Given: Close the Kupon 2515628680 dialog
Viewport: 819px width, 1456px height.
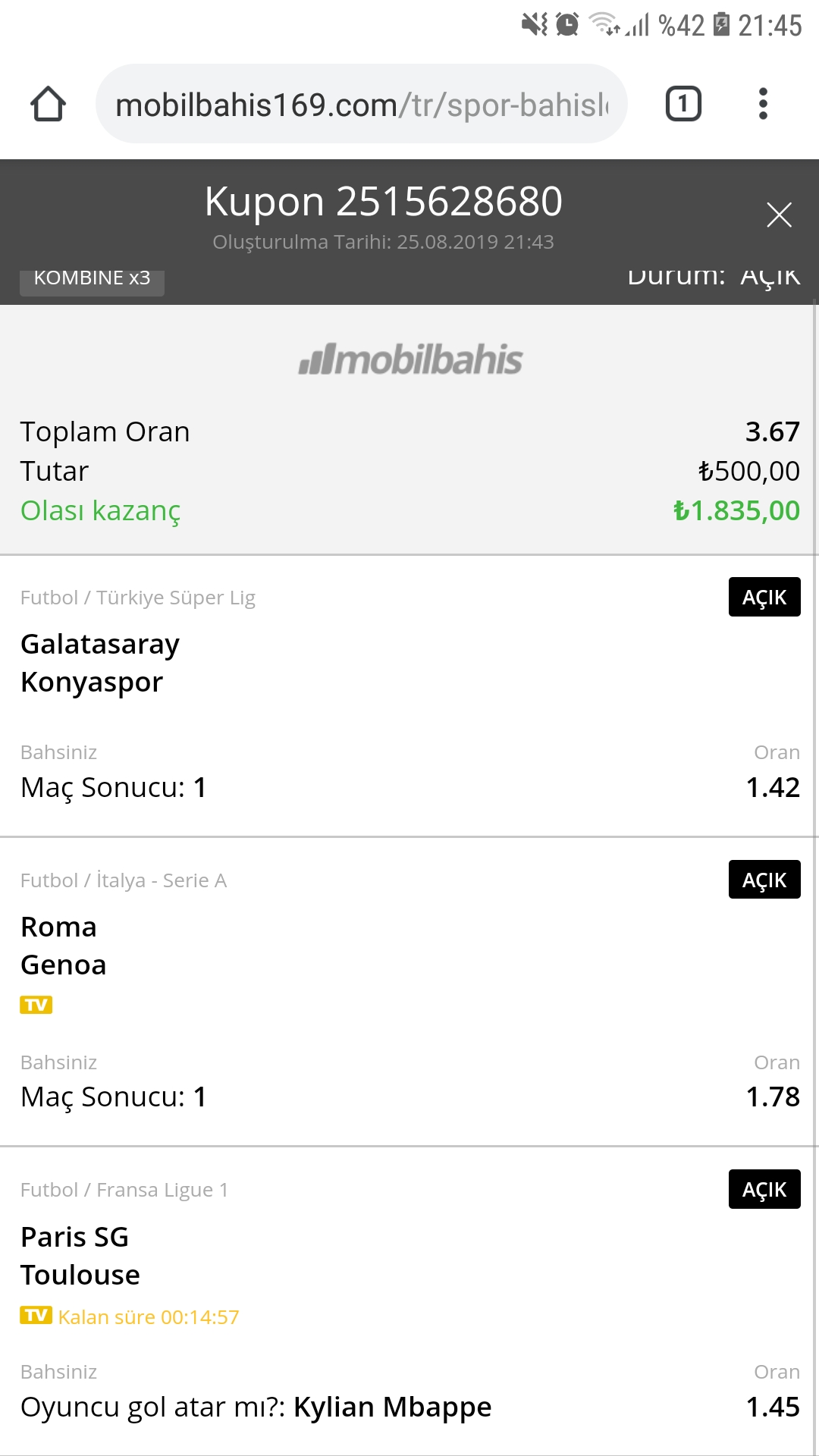Looking at the screenshot, I should 779,215.
